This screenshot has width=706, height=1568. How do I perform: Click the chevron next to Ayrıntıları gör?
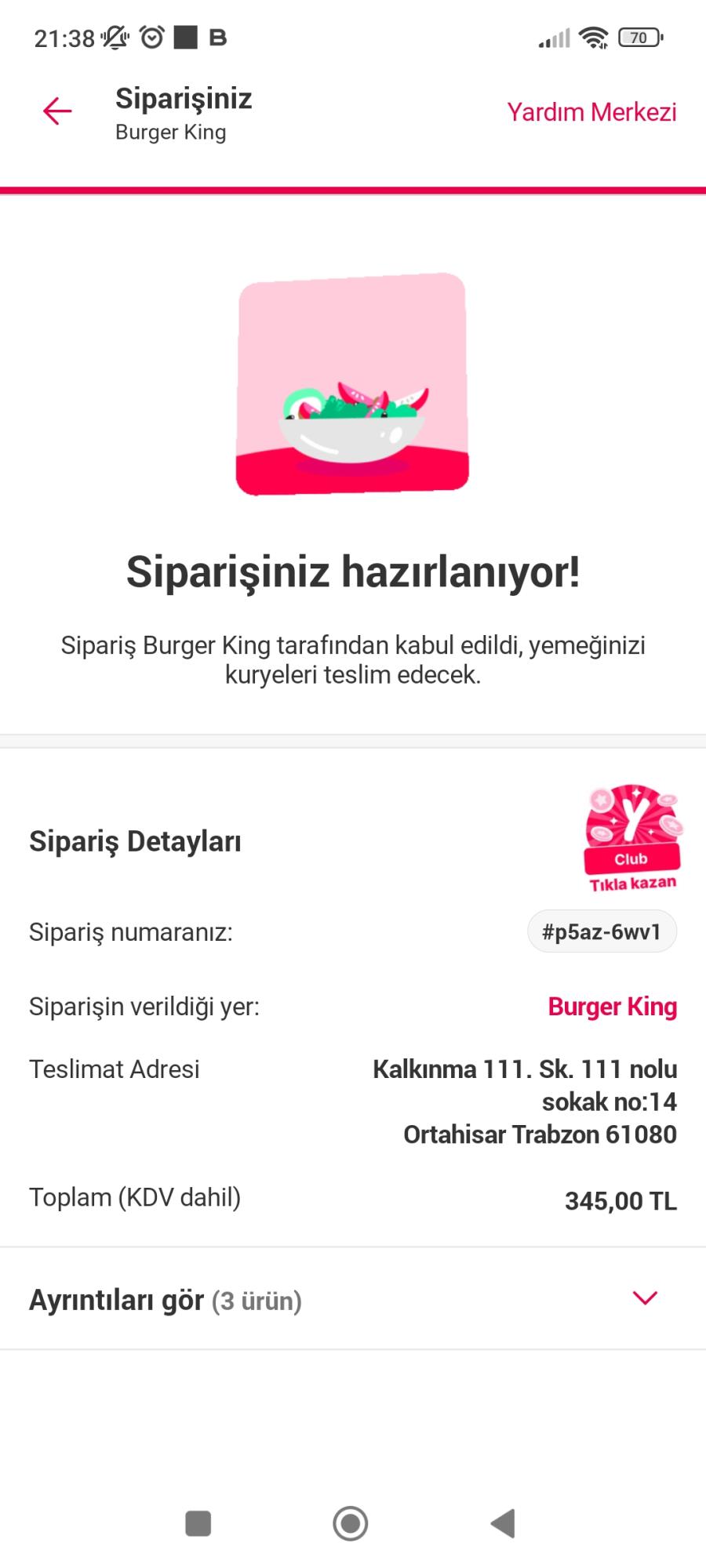point(645,1298)
